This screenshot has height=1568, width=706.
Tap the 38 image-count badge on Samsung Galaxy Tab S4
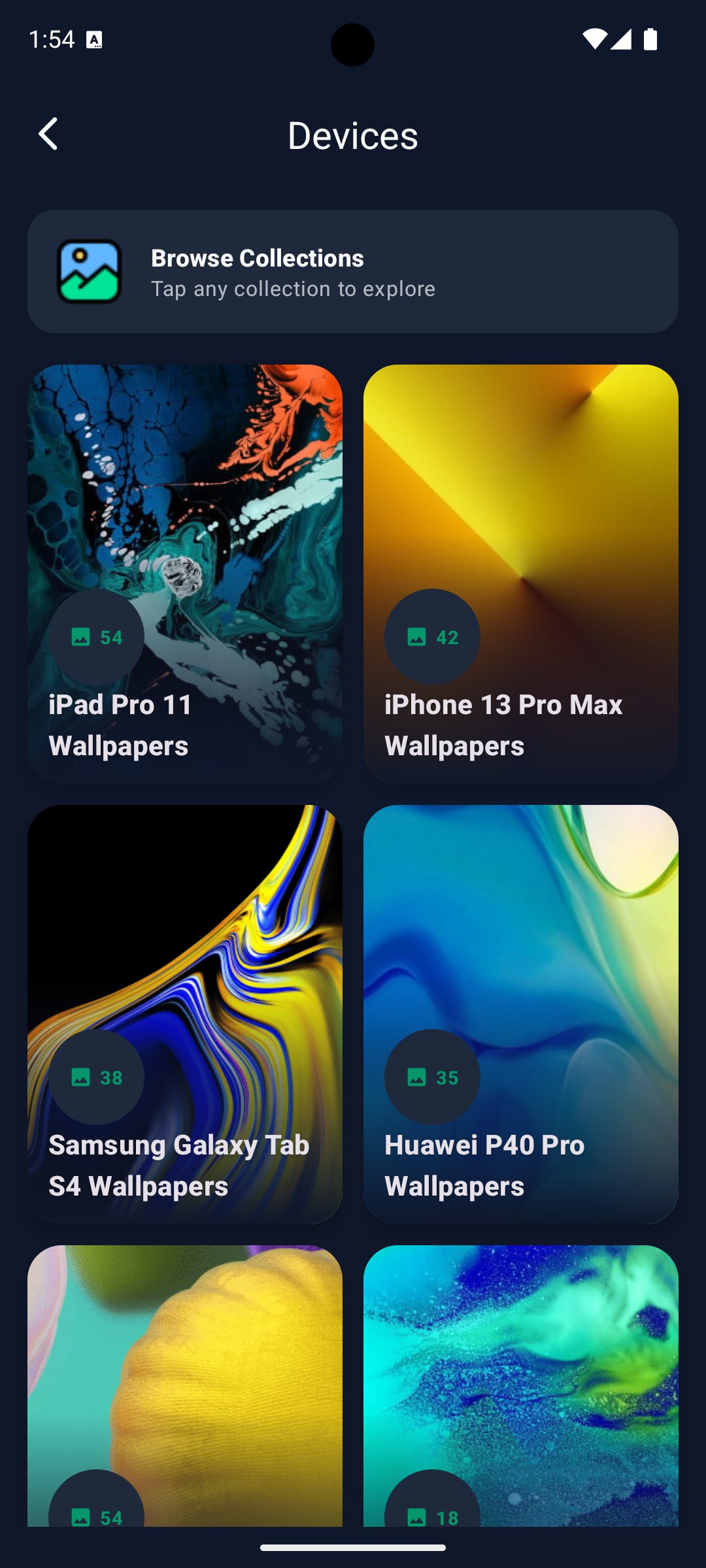96,1077
